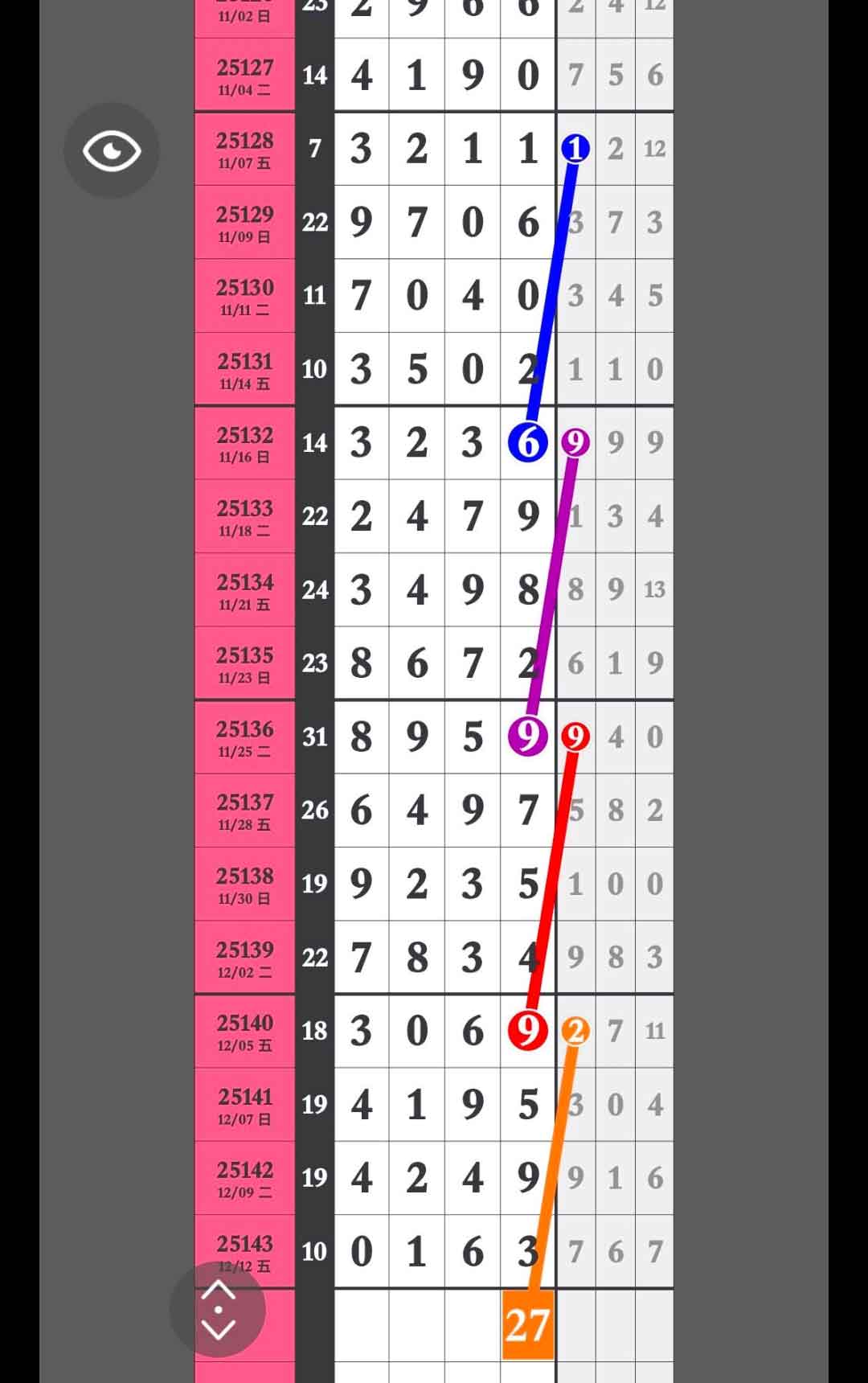Open the draw 25128 date cell
This screenshot has width=868, height=1383.
(245, 150)
